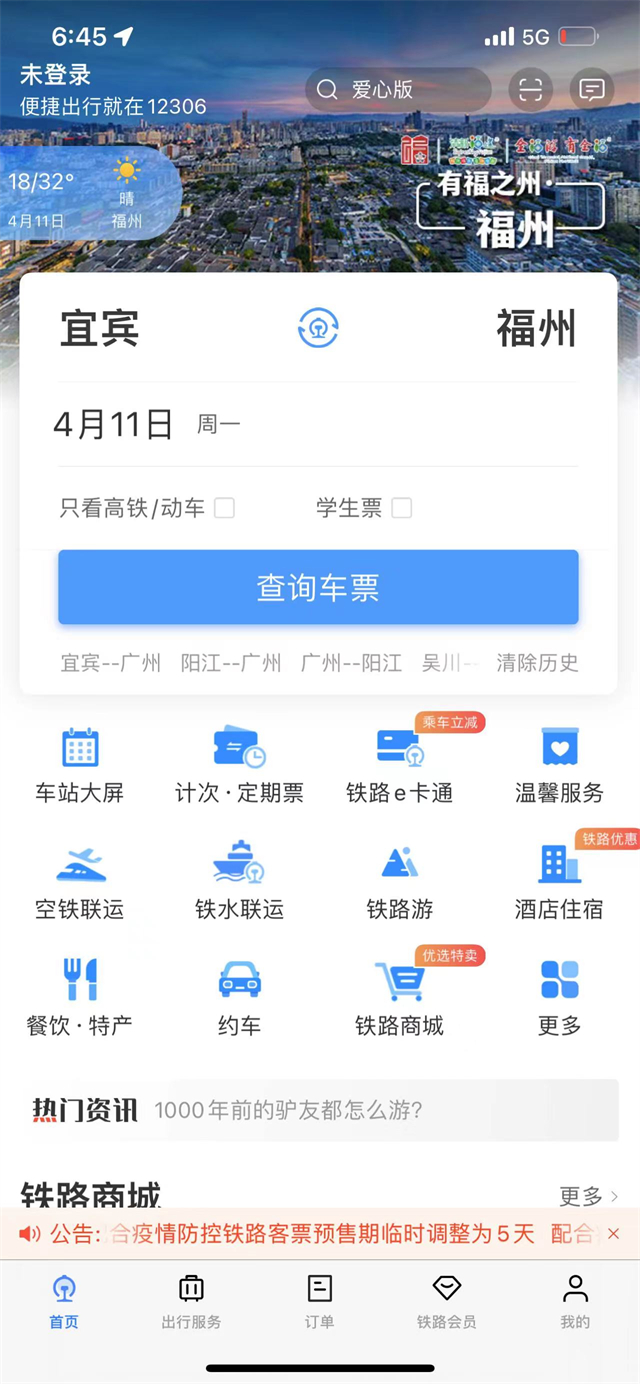Change arrival station 福州
The height and width of the screenshot is (1384, 640).
click(536, 328)
